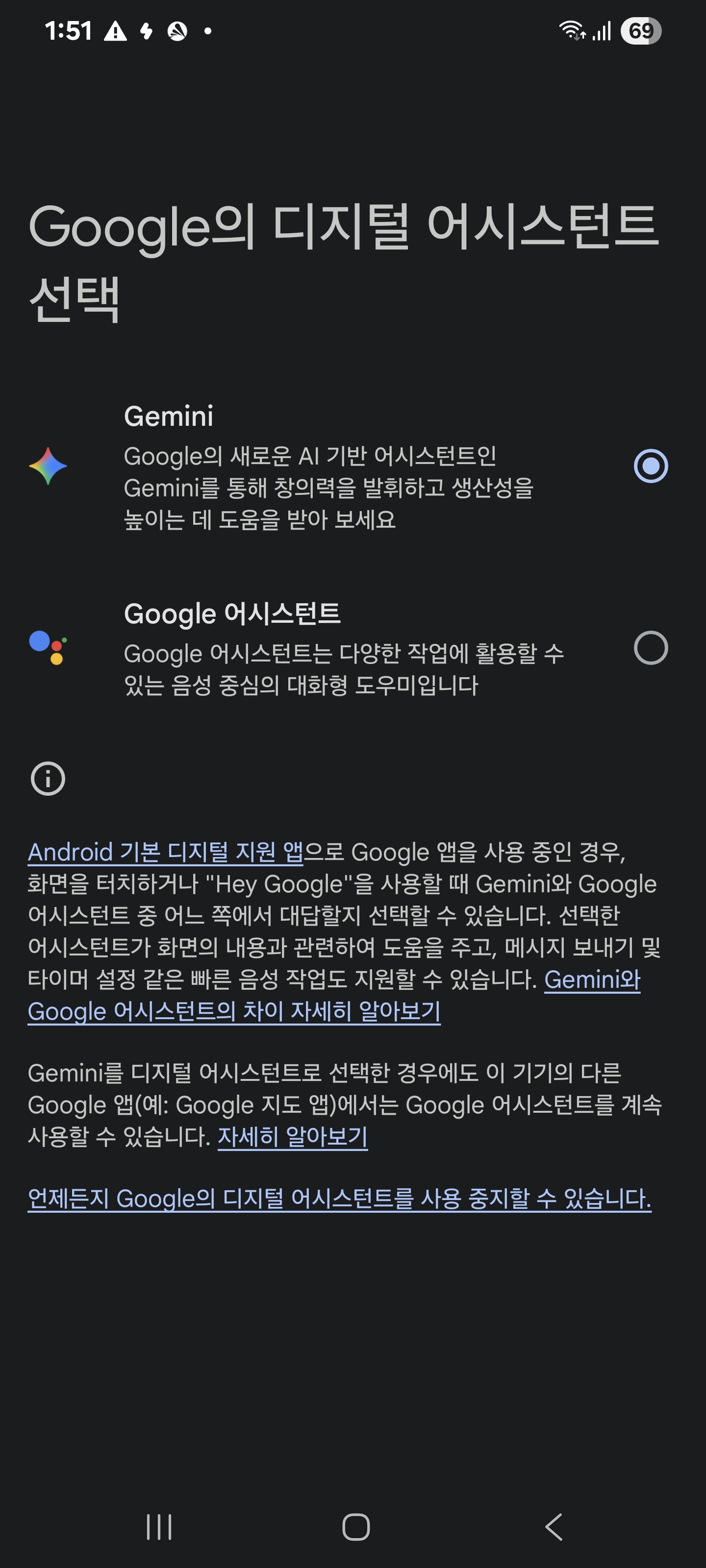Tap the info (ⓘ) icon
706x1568 pixels.
(48, 779)
